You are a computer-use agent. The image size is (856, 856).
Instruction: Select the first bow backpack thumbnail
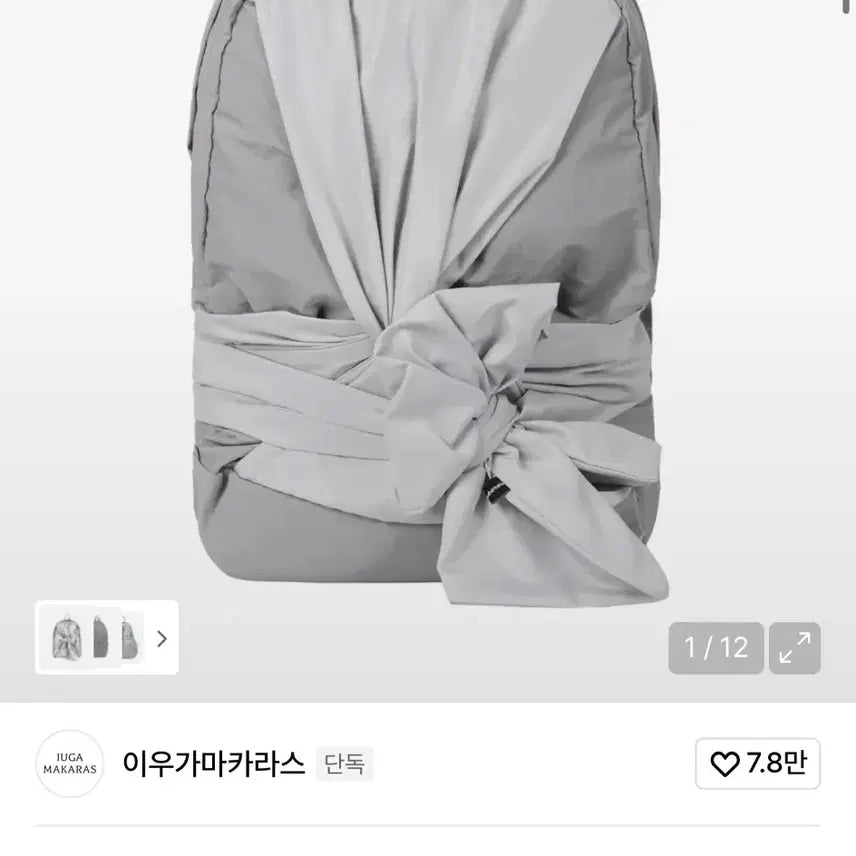pos(67,637)
